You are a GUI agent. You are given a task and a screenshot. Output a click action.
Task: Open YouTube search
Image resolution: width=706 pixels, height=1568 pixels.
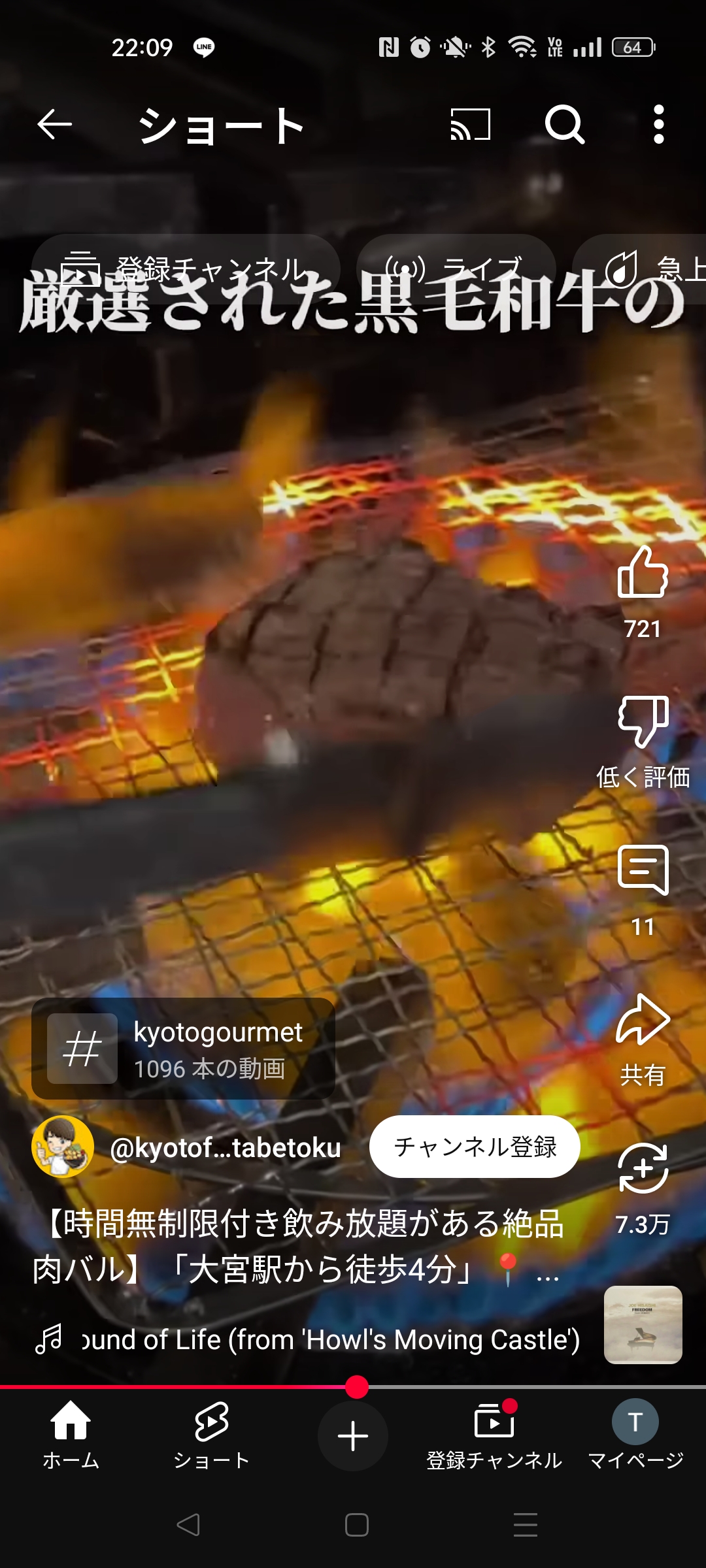click(x=564, y=124)
